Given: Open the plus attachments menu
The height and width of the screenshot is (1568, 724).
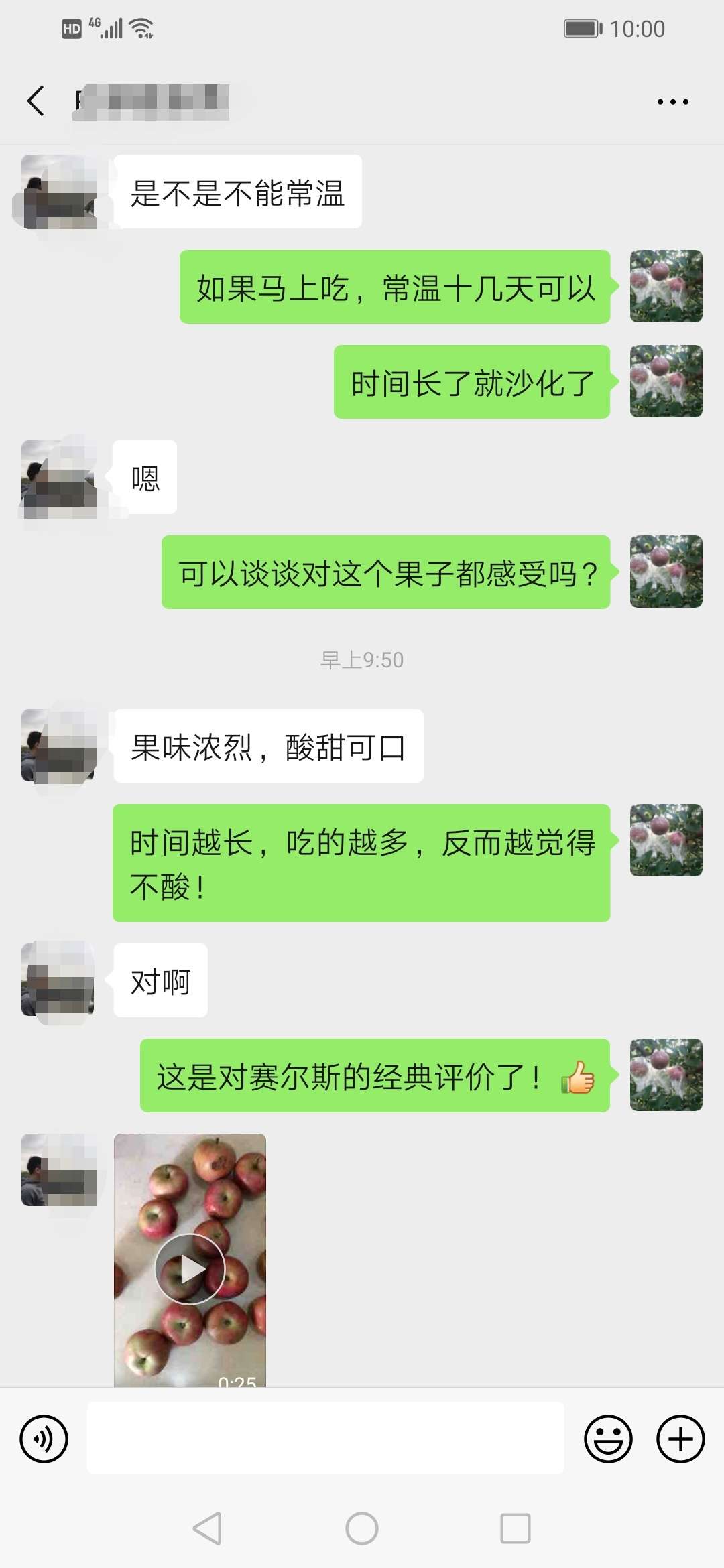Looking at the screenshot, I should (680, 1439).
